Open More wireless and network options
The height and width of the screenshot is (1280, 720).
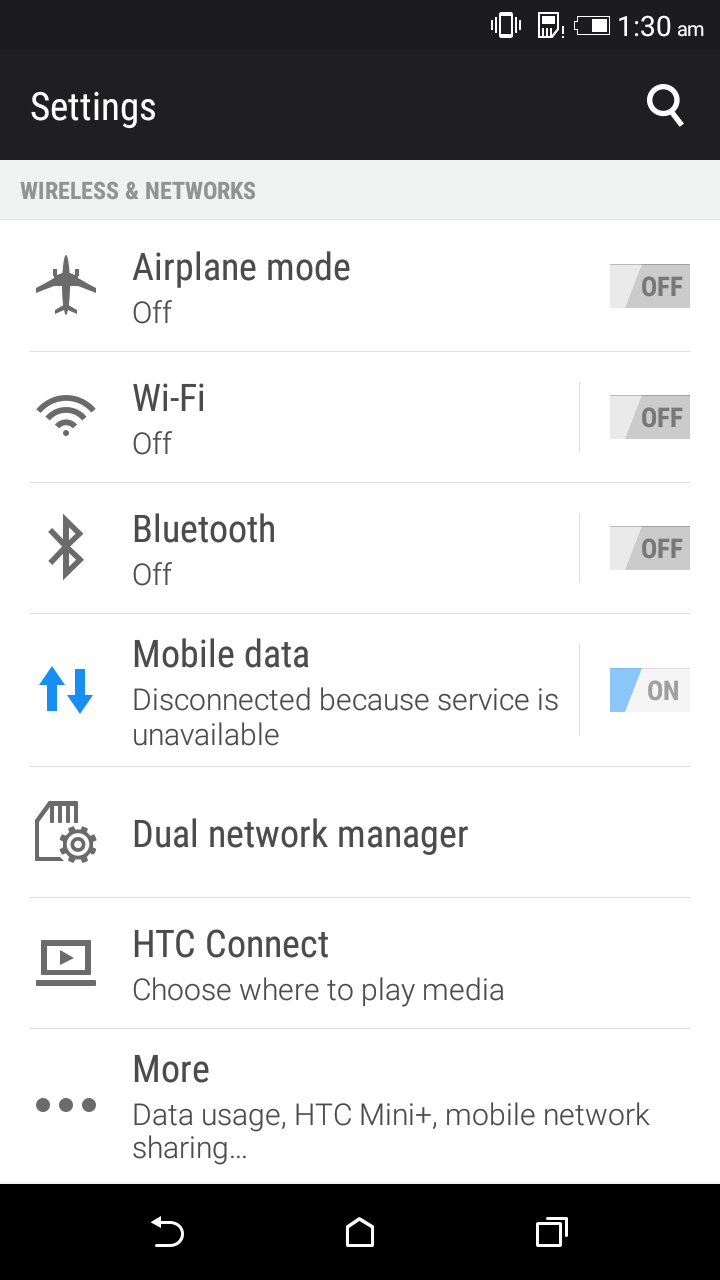360,1106
